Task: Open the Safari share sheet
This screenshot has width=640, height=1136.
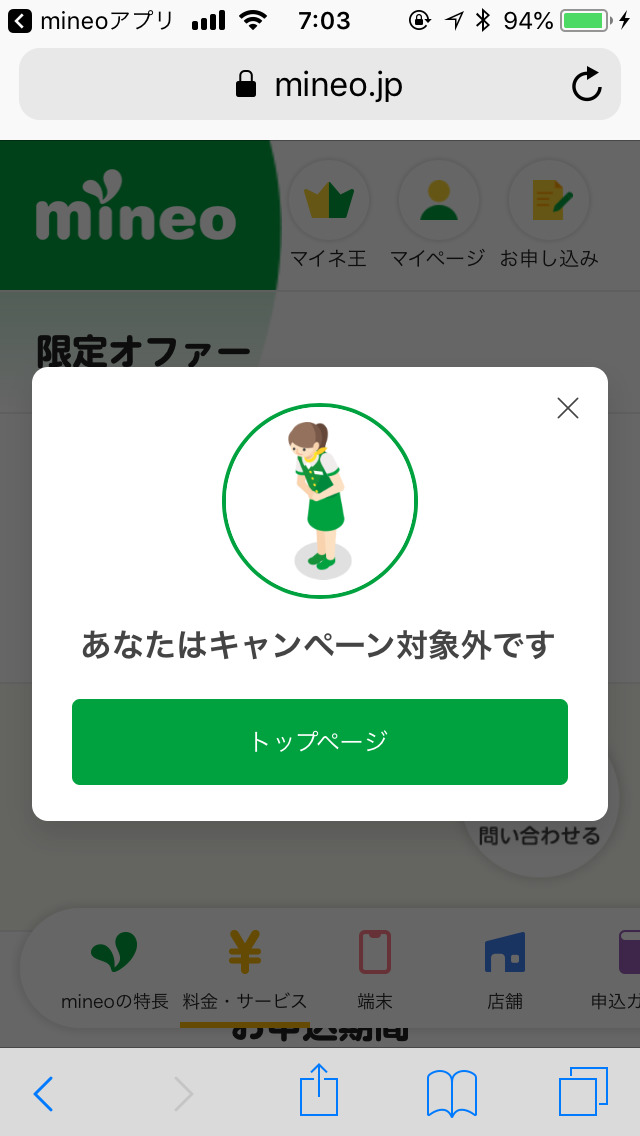Action: click(x=319, y=1091)
